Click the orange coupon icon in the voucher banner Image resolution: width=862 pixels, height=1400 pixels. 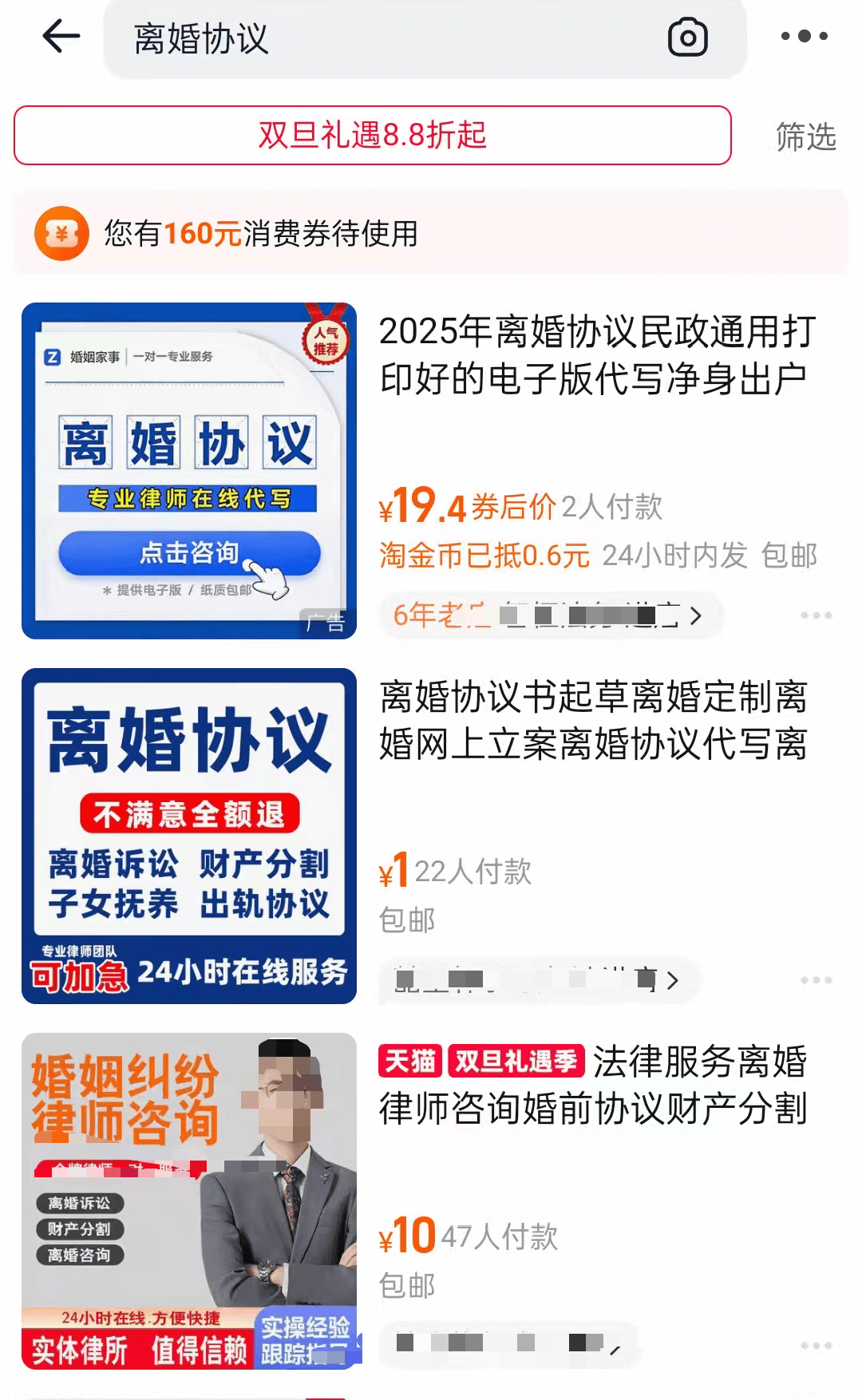click(x=61, y=234)
